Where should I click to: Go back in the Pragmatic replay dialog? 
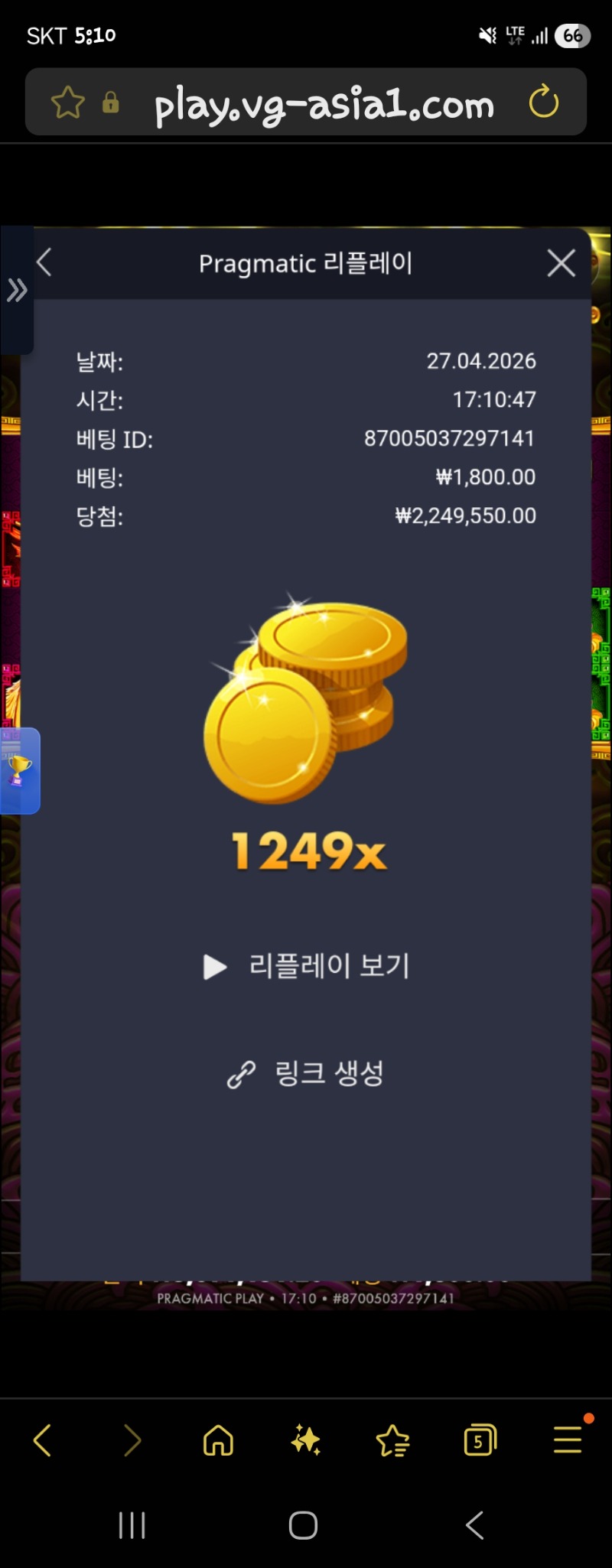[x=44, y=262]
